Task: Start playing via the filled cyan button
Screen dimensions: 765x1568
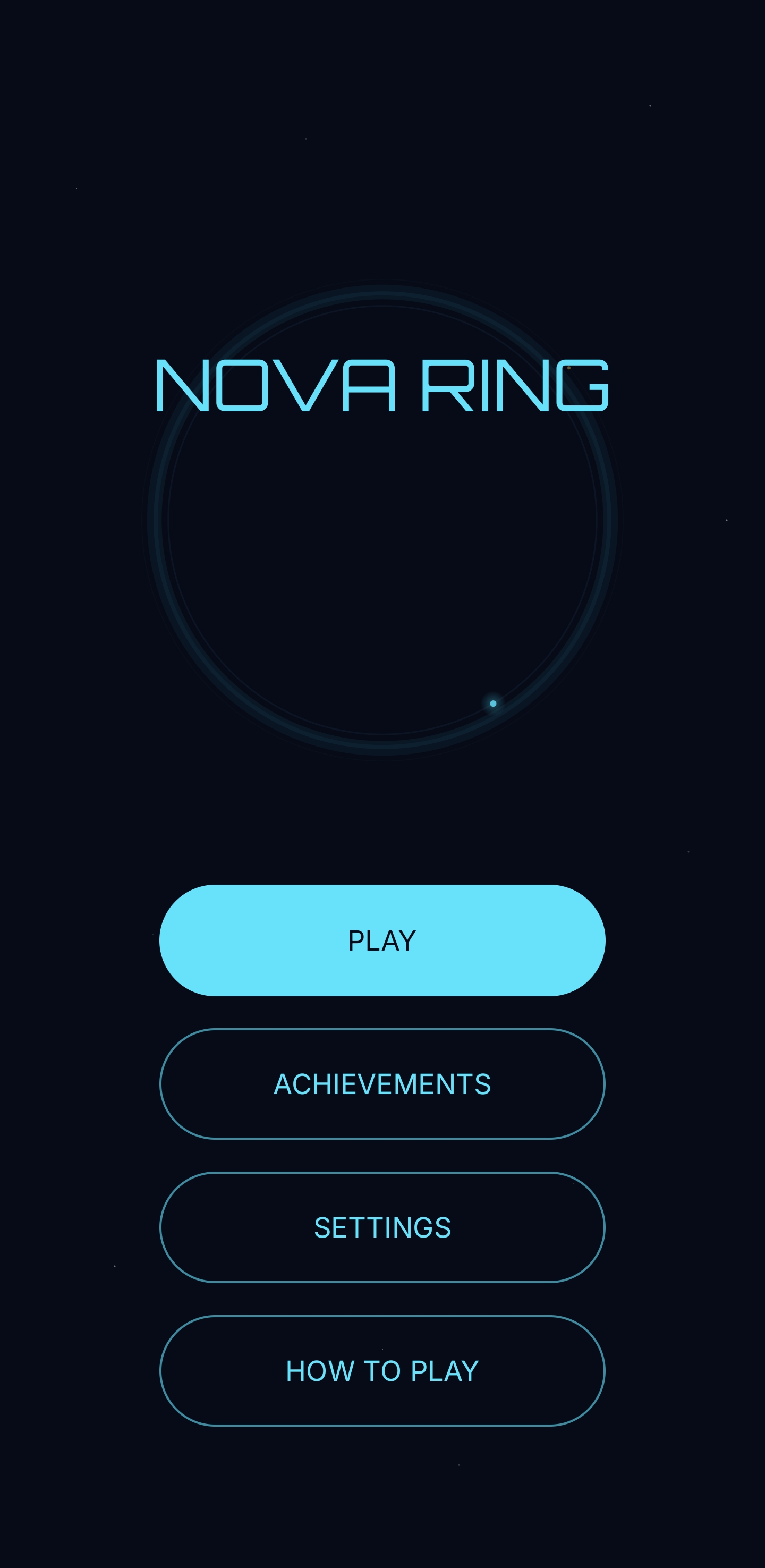Action: (x=382, y=940)
